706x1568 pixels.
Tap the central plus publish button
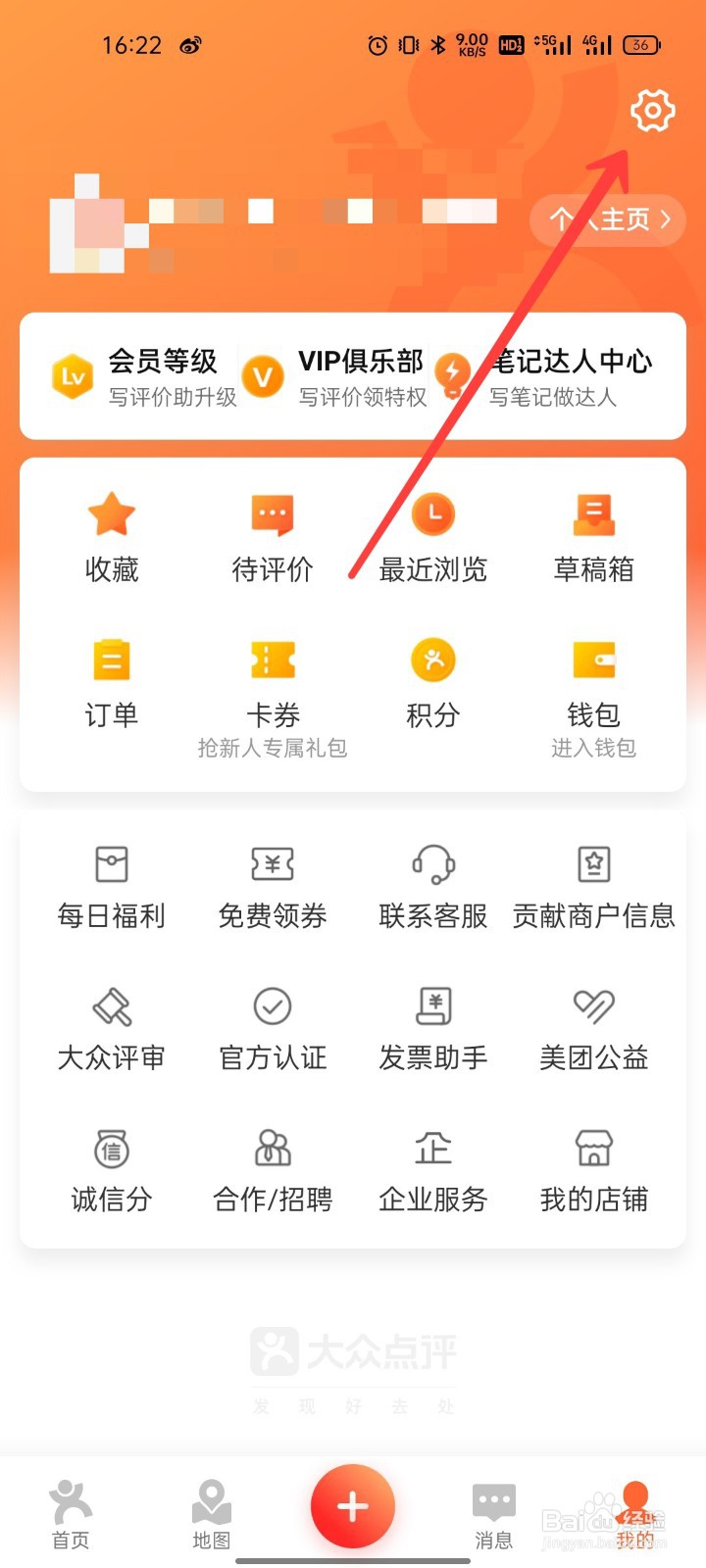tap(352, 1504)
